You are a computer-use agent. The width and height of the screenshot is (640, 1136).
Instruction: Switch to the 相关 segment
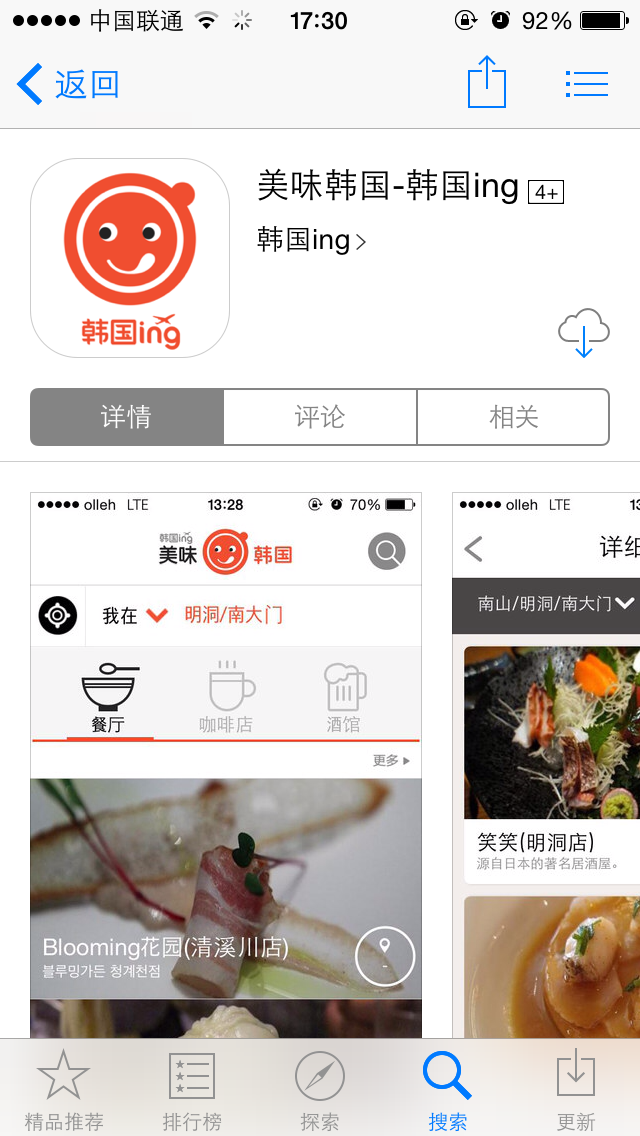coord(513,417)
